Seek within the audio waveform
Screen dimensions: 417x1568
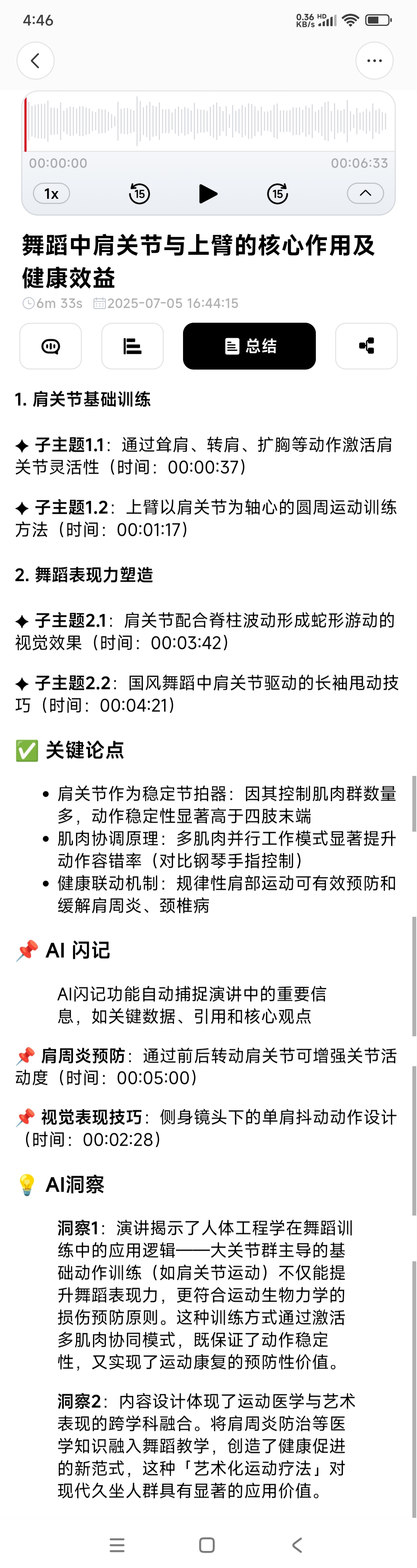click(208, 121)
